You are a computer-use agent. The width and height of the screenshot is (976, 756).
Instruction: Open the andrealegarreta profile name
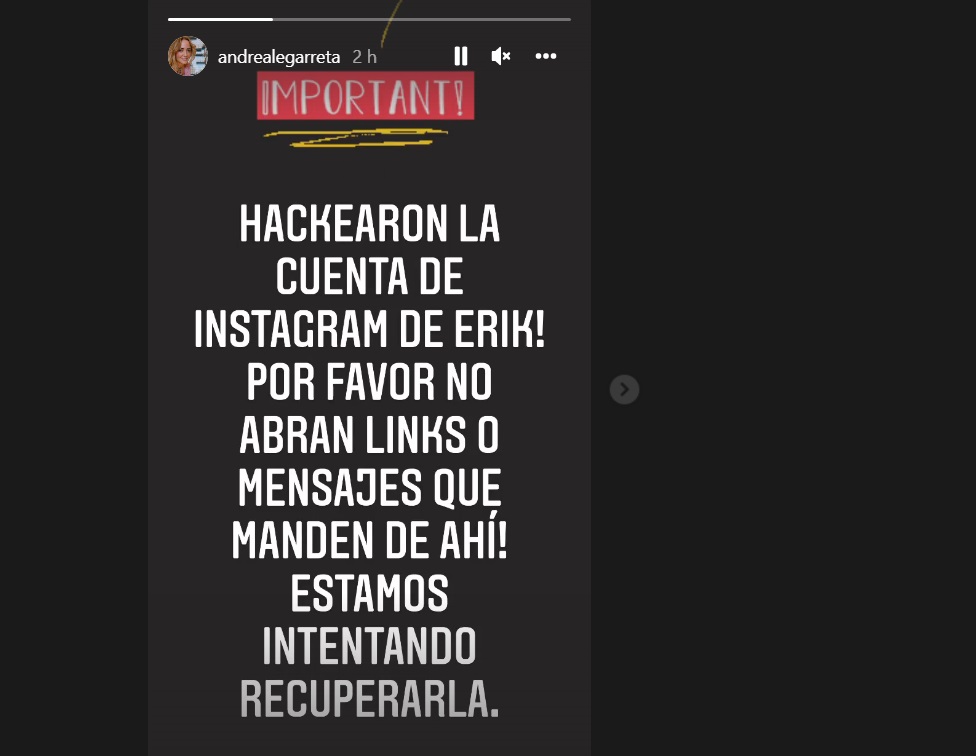[x=278, y=57]
